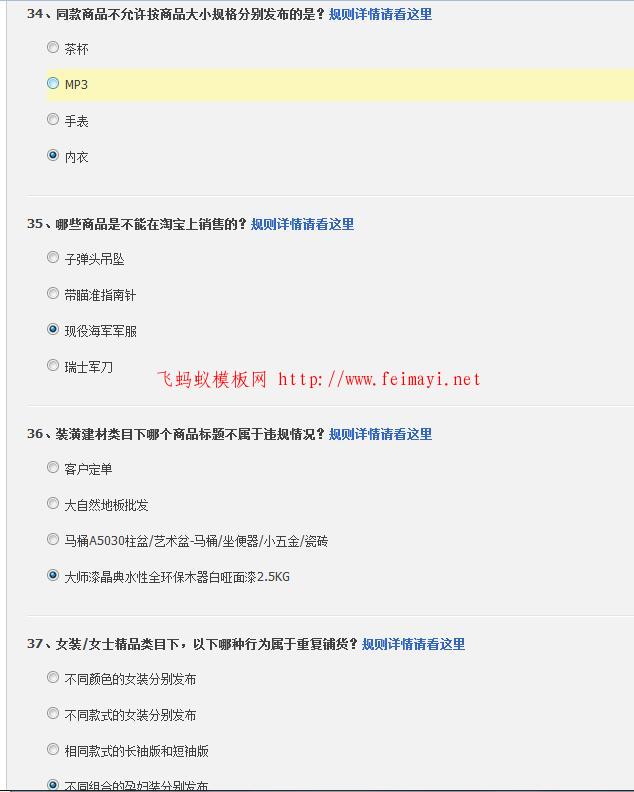Image resolution: width=634 pixels, height=792 pixels.
Task: Choose the 瑞士军刀 option
Action: [x=53, y=366]
